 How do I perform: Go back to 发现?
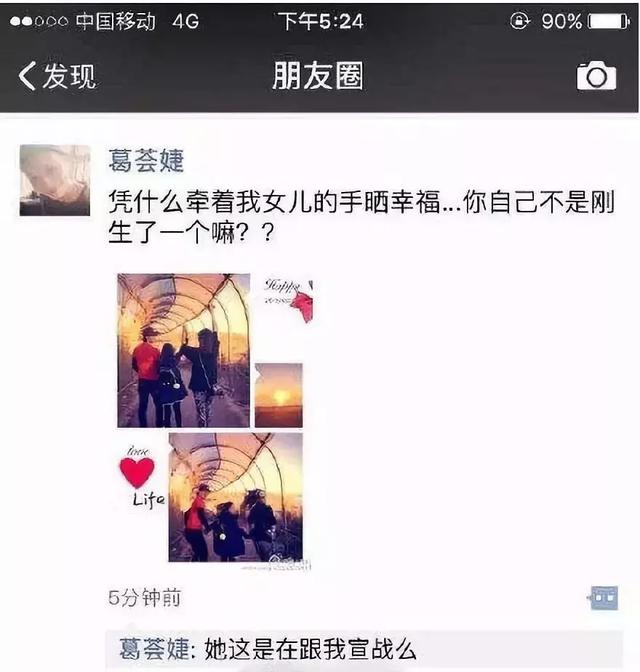(57, 76)
